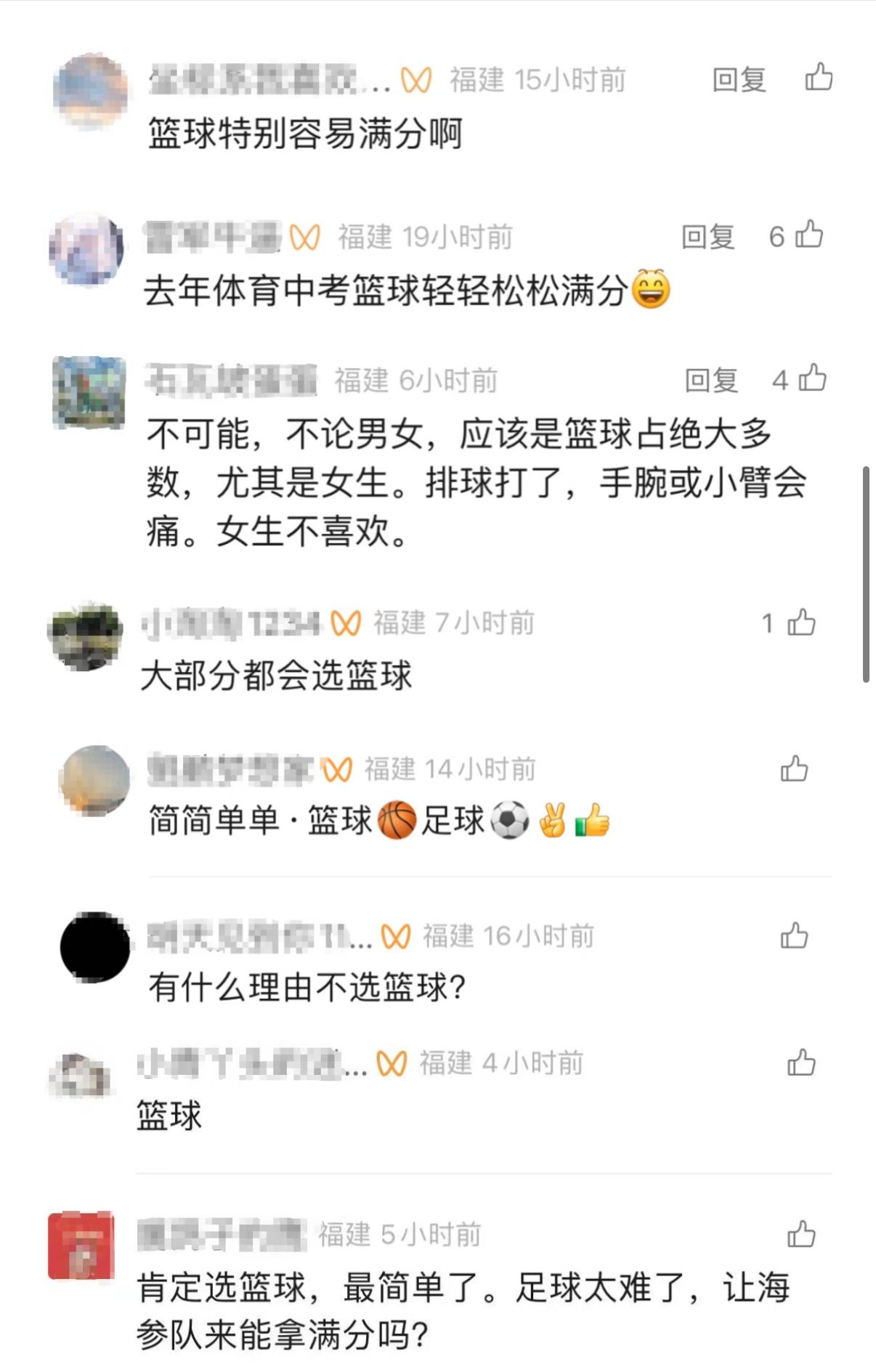
Task: Like the comment "篮球特别容易满分啊"
Action: 819,77
